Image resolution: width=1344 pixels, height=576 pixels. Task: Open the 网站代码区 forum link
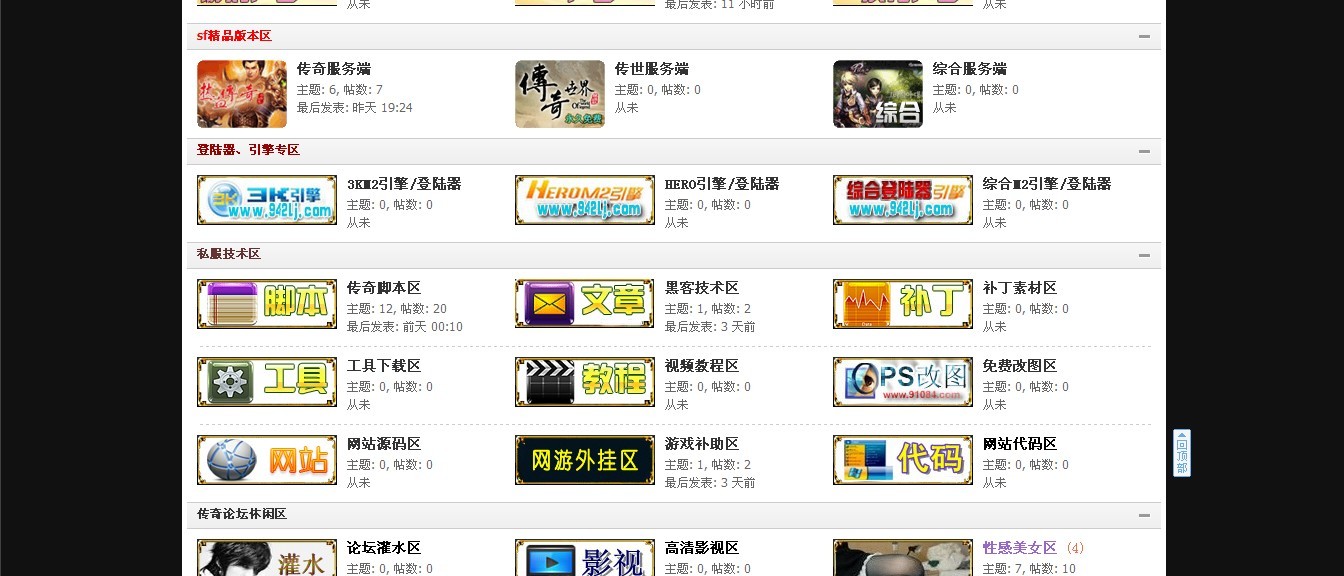(x=1019, y=444)
